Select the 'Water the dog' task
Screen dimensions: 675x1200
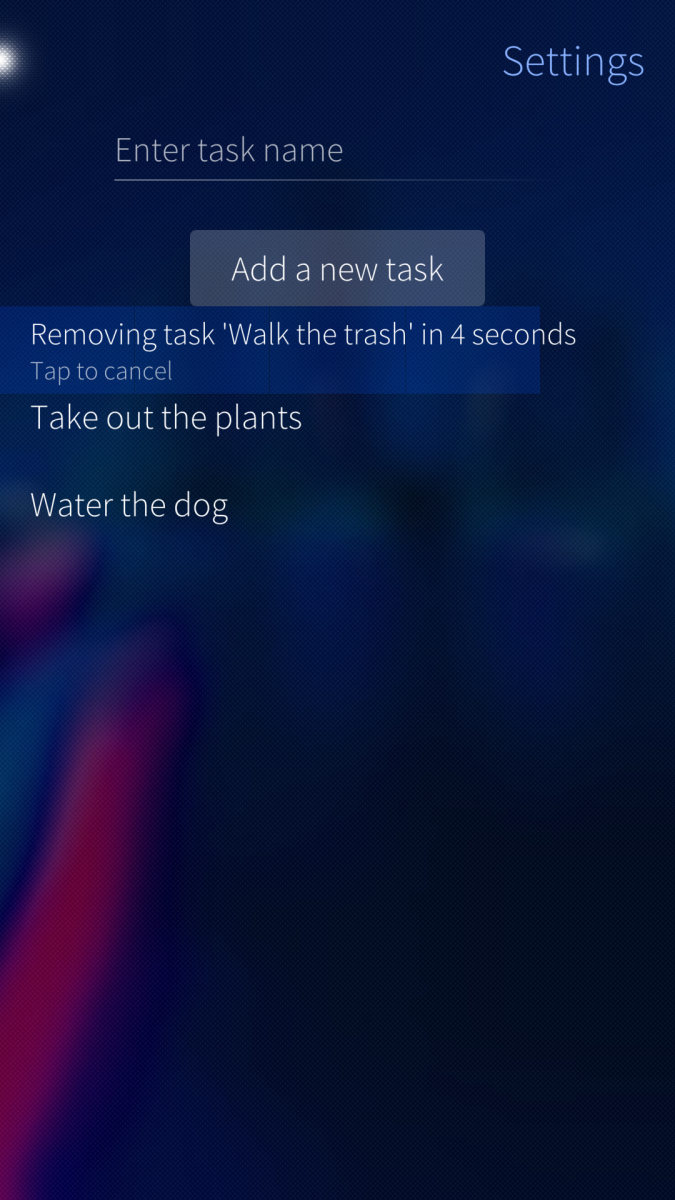pyautogui.click(x=130, y=505)
